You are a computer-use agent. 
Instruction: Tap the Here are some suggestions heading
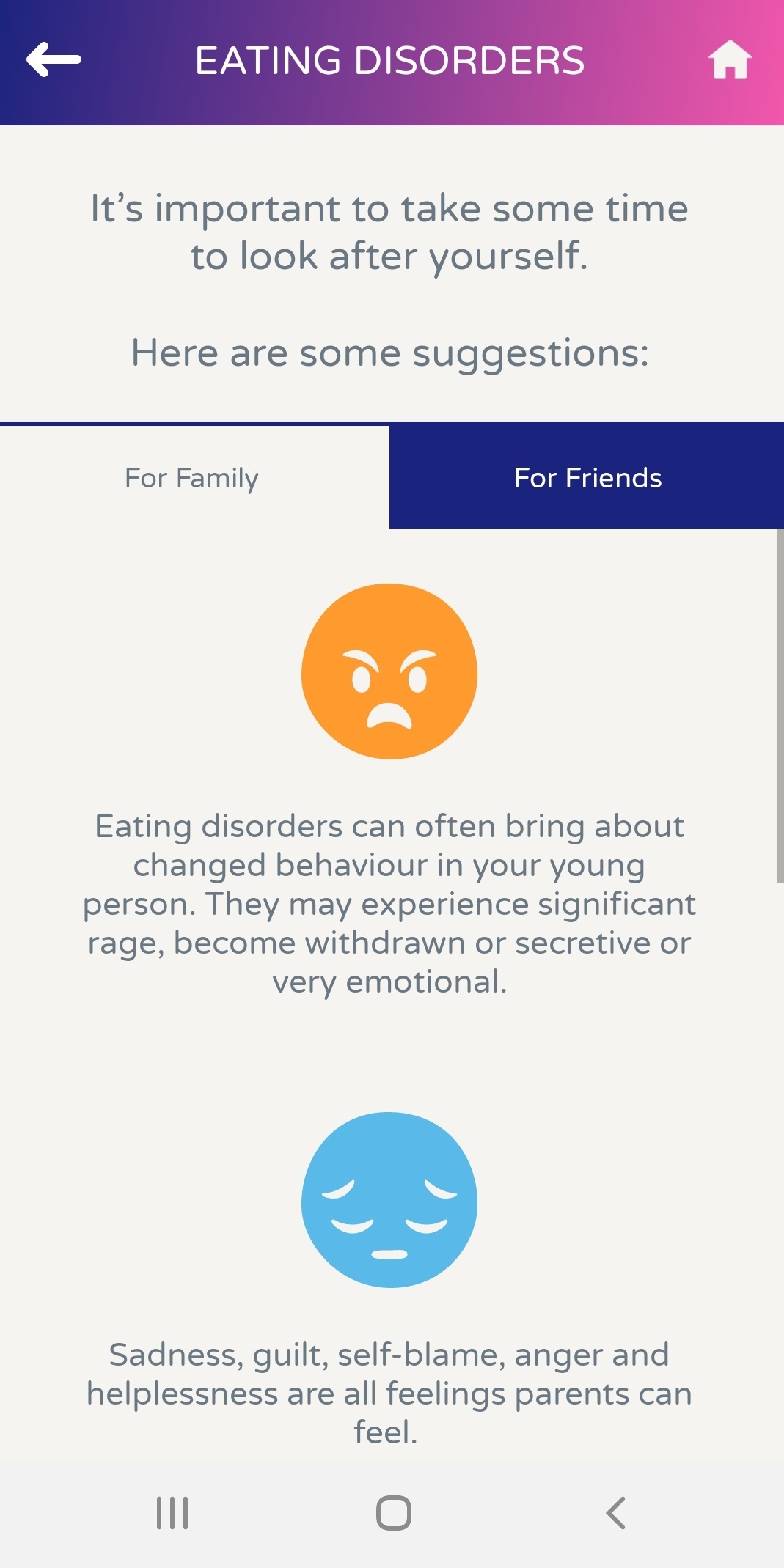pyautogui.click(x=389, y=353)
